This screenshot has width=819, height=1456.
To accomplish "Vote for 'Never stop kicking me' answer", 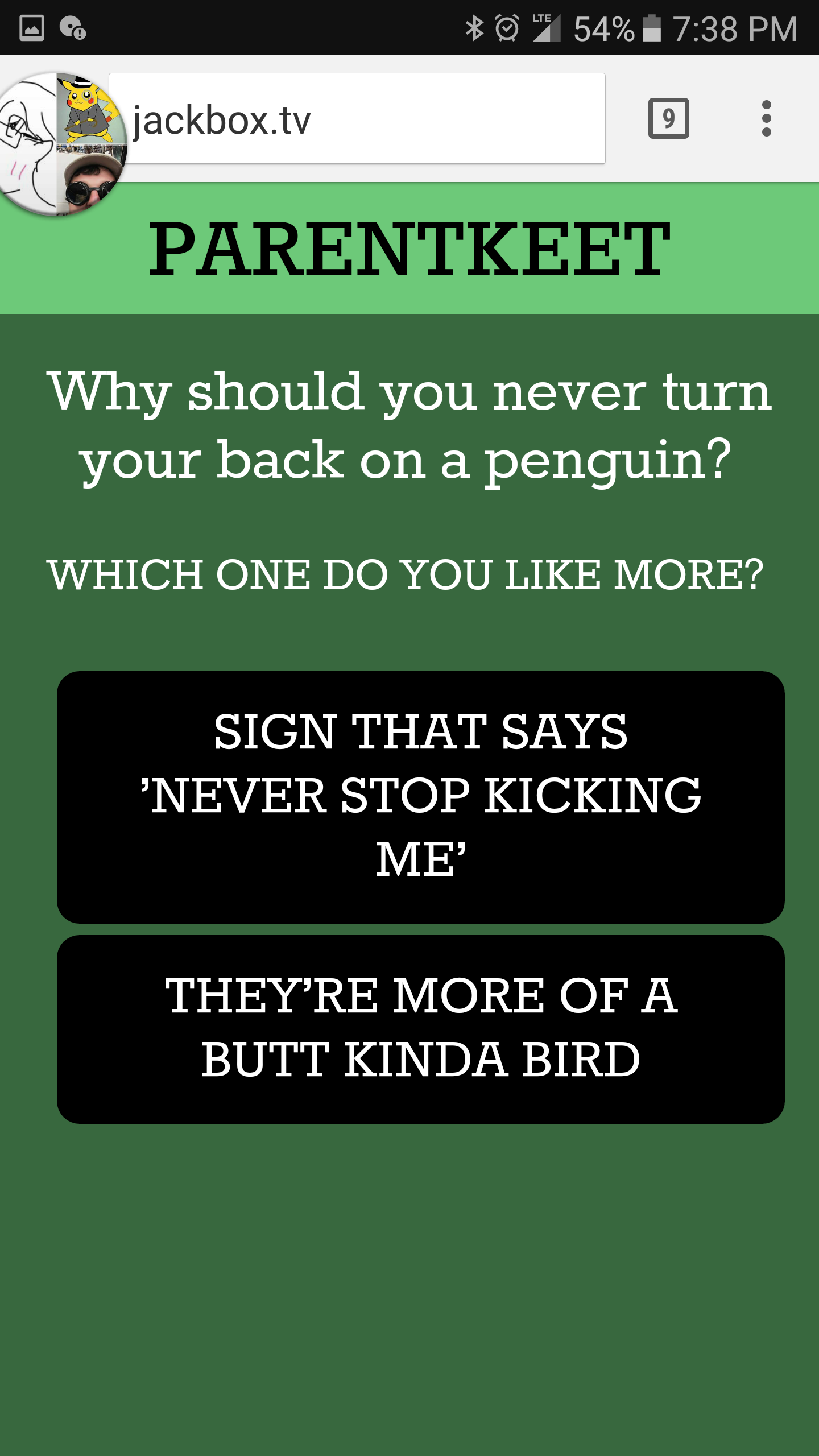I will (421, 796).
